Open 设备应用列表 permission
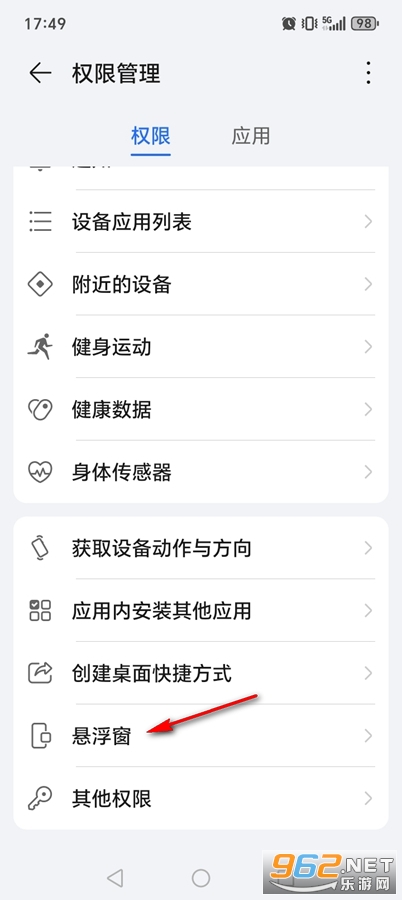 pyautogui.click(x=201, y=222)
